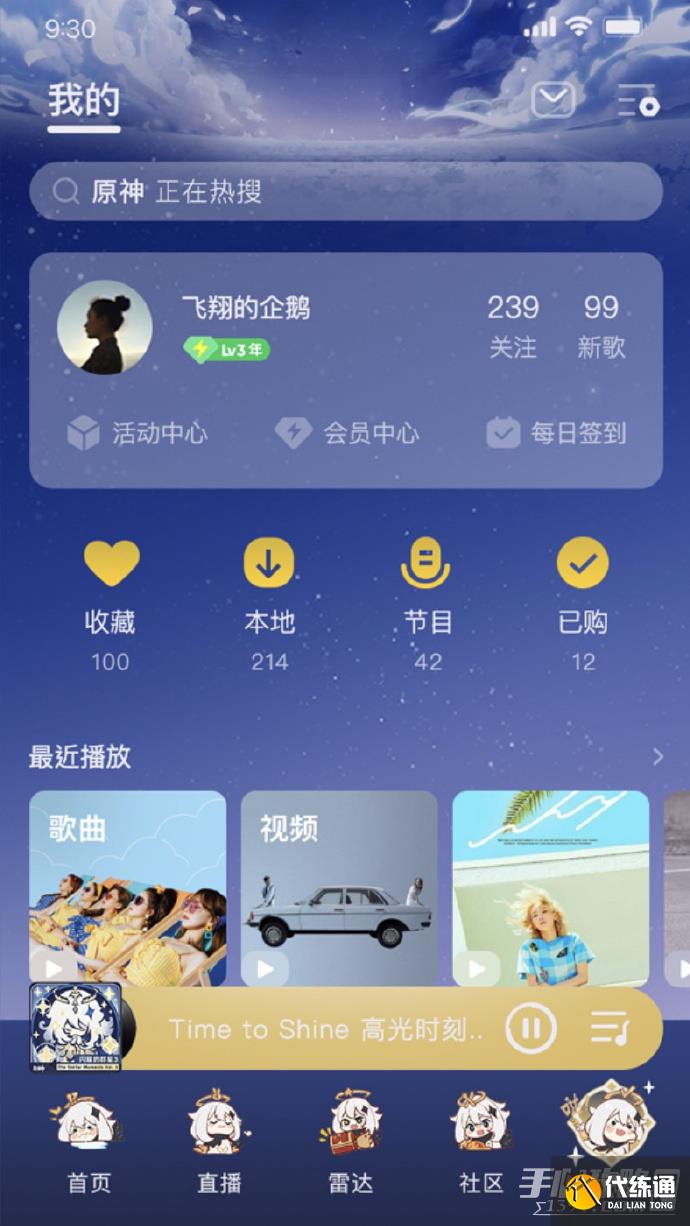Expand 最近播放 with the arrow

point(657,756)
